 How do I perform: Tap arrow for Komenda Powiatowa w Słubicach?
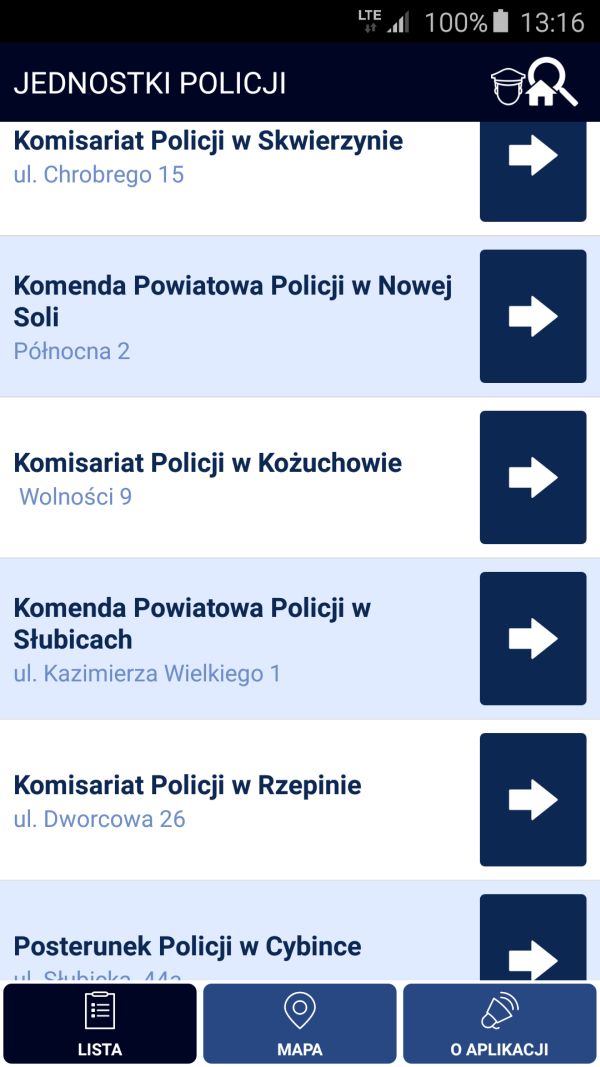[532, 638]
